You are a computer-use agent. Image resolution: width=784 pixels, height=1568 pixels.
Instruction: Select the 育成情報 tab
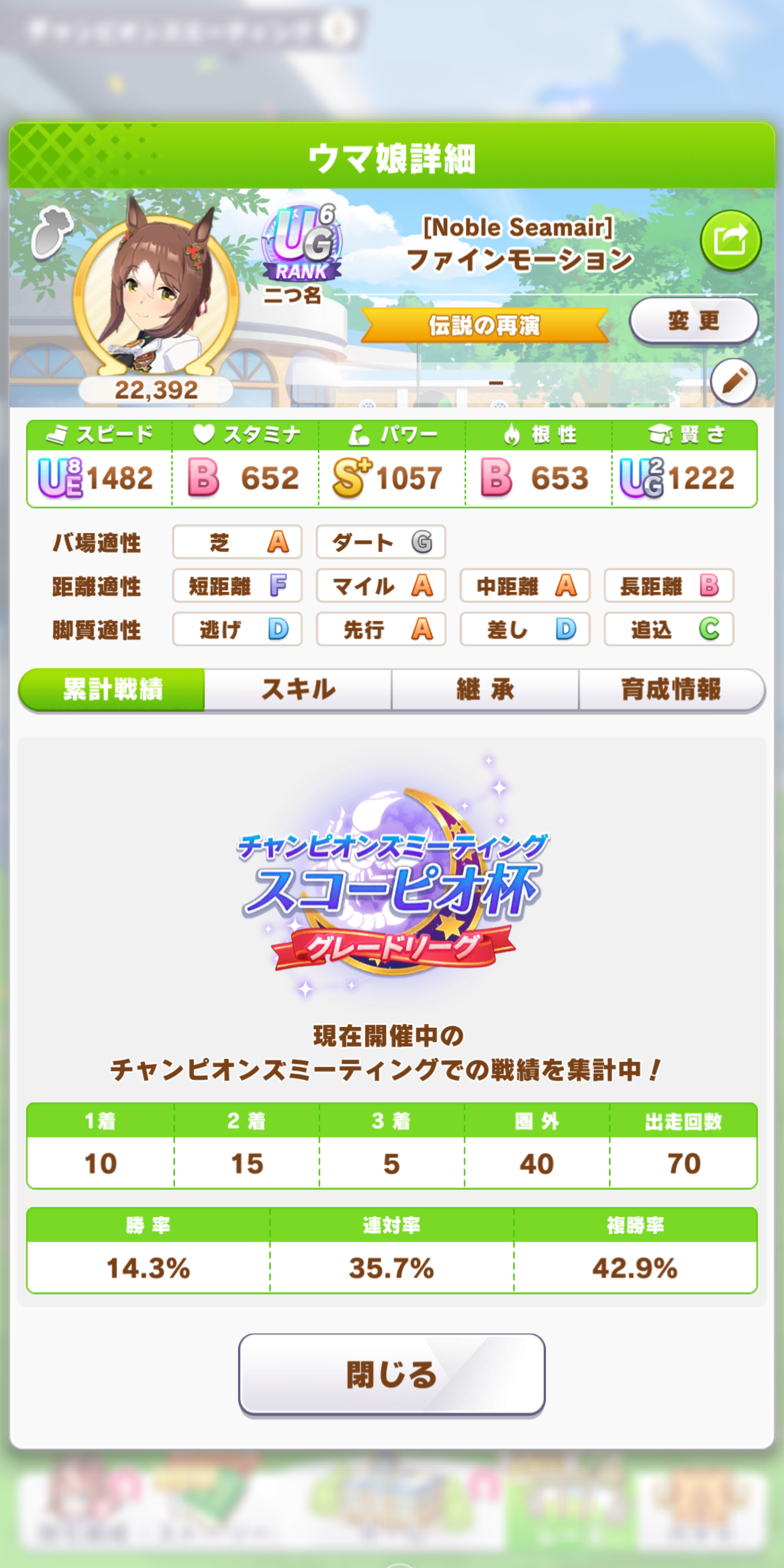[x=671, y=690]
